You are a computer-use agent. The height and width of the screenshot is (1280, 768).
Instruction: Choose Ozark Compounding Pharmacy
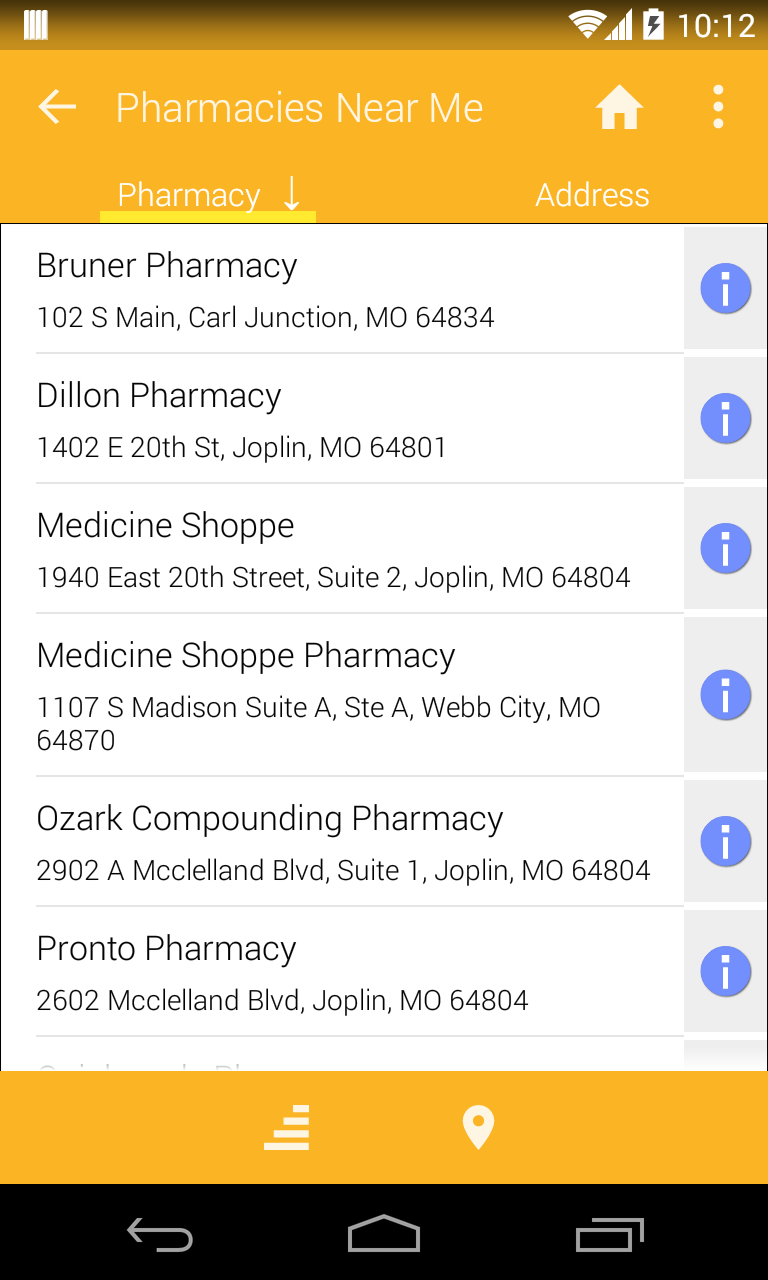(x=340, y=842)
